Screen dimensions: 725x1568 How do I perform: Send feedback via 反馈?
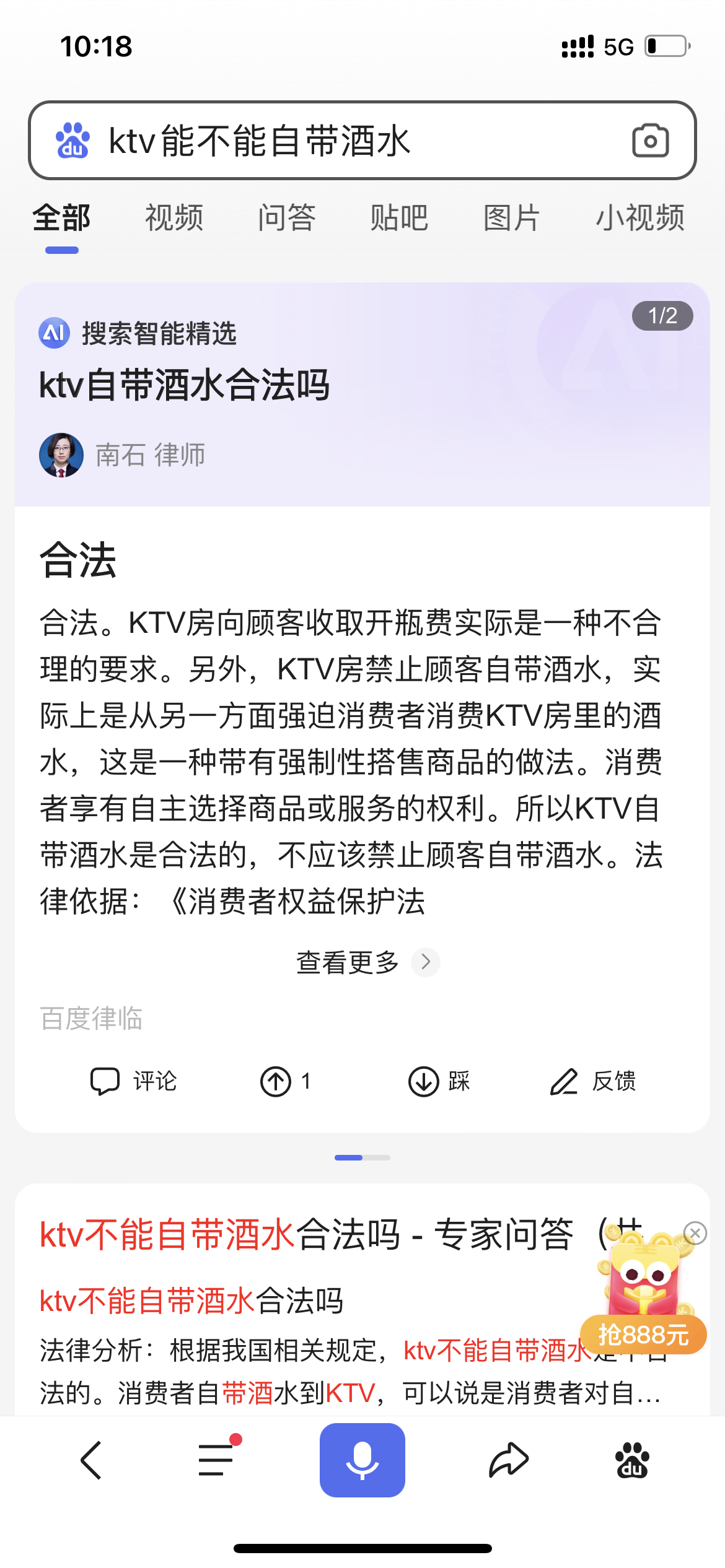593,1082
